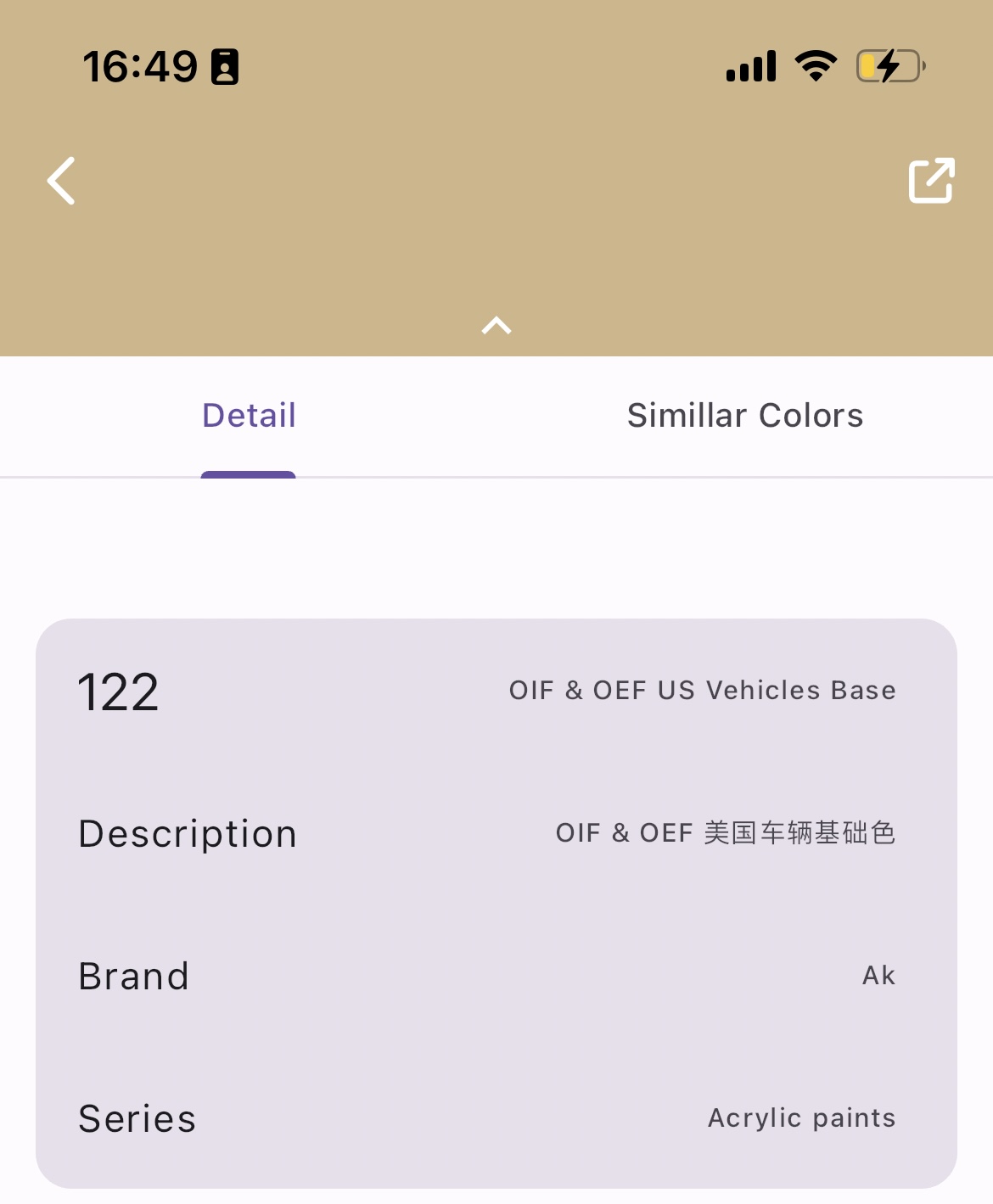Select the Detail tab
The image size is (993, 1204).
tap(249, 416)
